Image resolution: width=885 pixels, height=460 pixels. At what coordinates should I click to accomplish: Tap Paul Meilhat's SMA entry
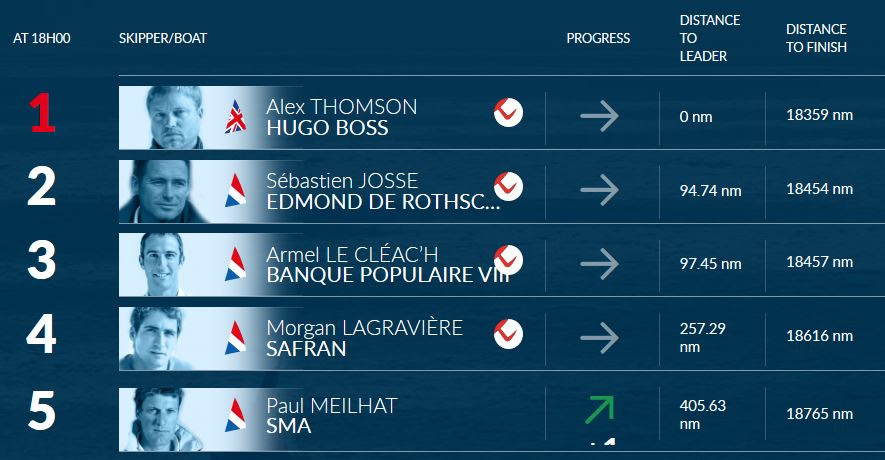[331, 416]
